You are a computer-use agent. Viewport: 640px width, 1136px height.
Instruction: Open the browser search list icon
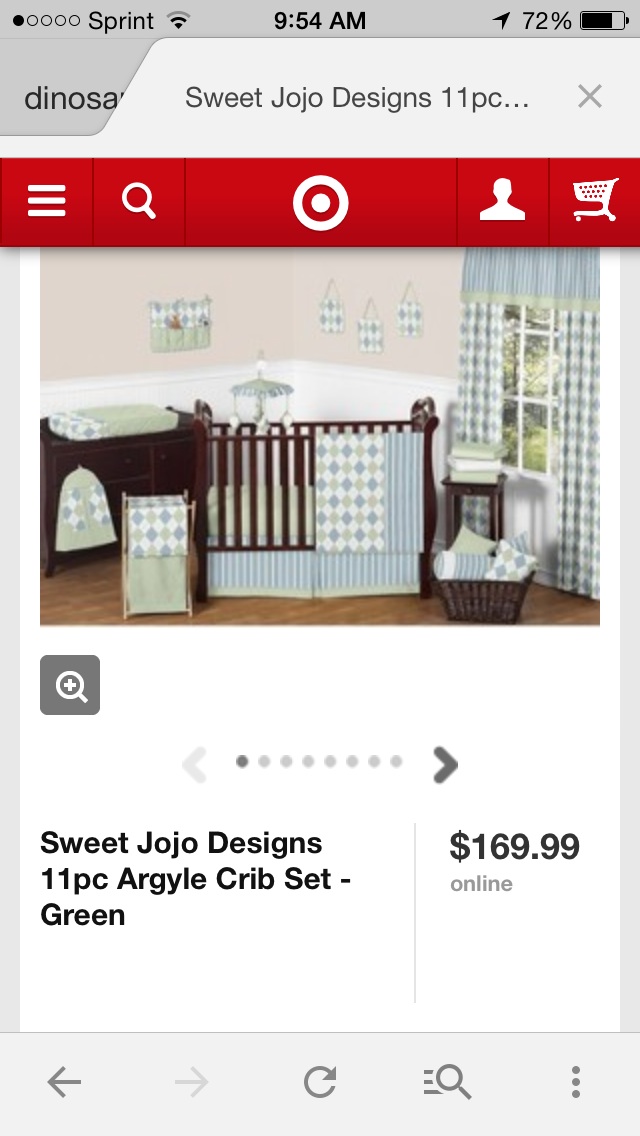[447, 1082]
